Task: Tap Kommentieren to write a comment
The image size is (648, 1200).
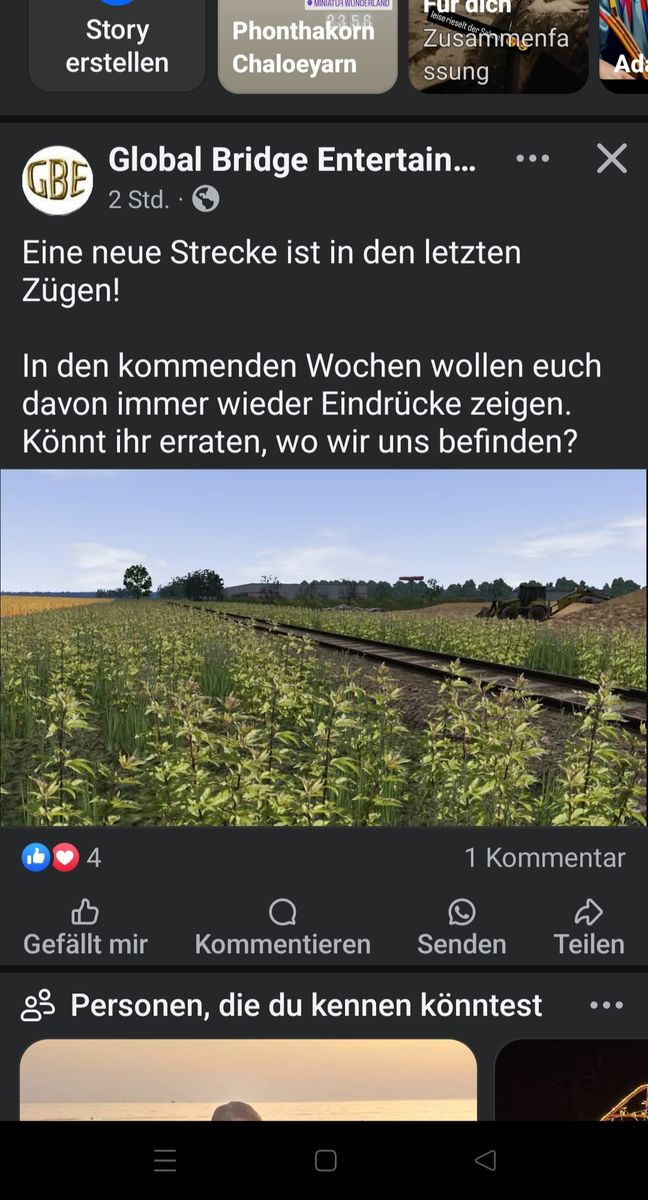Action: [x=282, y=927]
